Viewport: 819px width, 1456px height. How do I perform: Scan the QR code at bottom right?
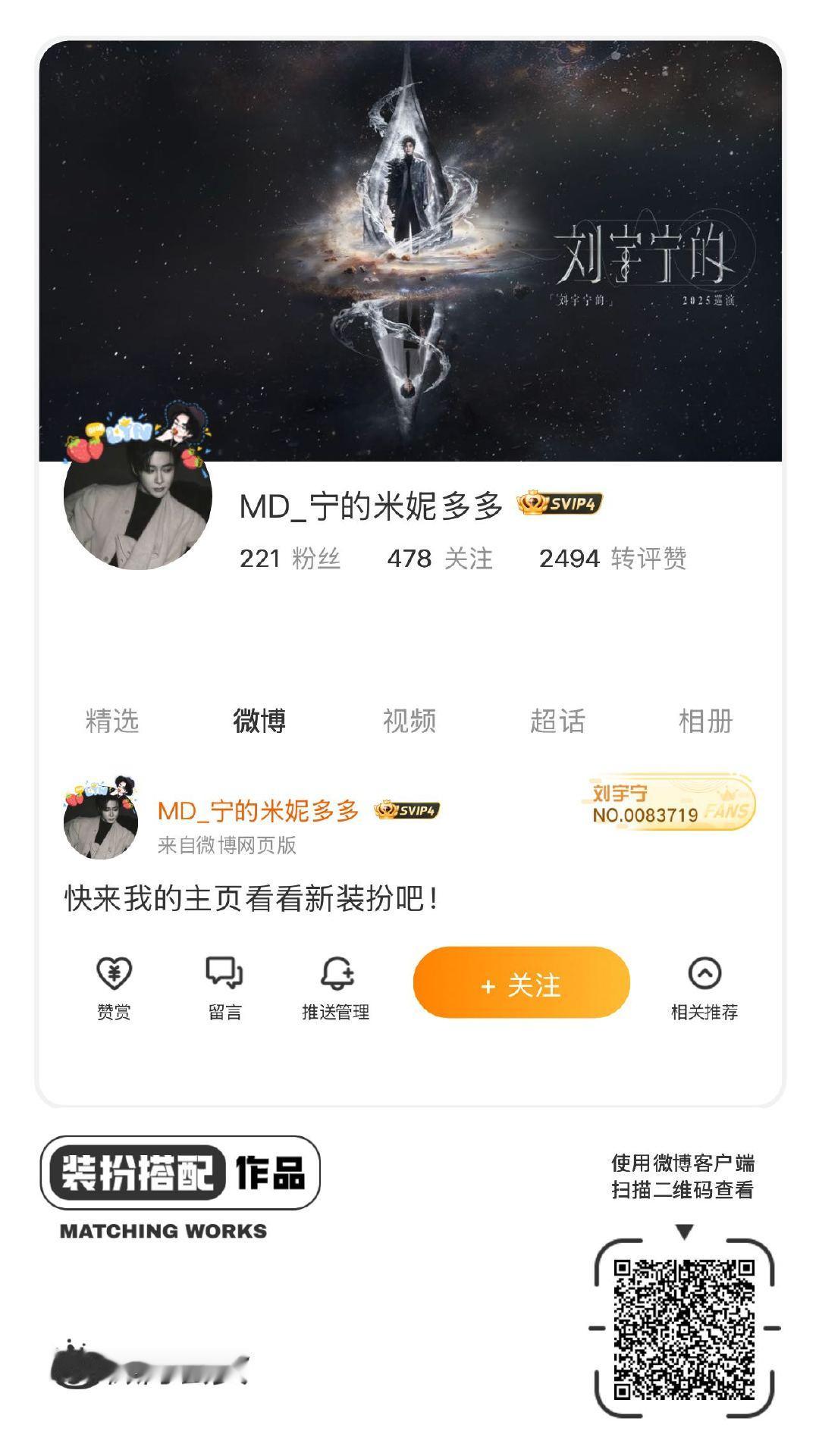[x=686, y=1329]
